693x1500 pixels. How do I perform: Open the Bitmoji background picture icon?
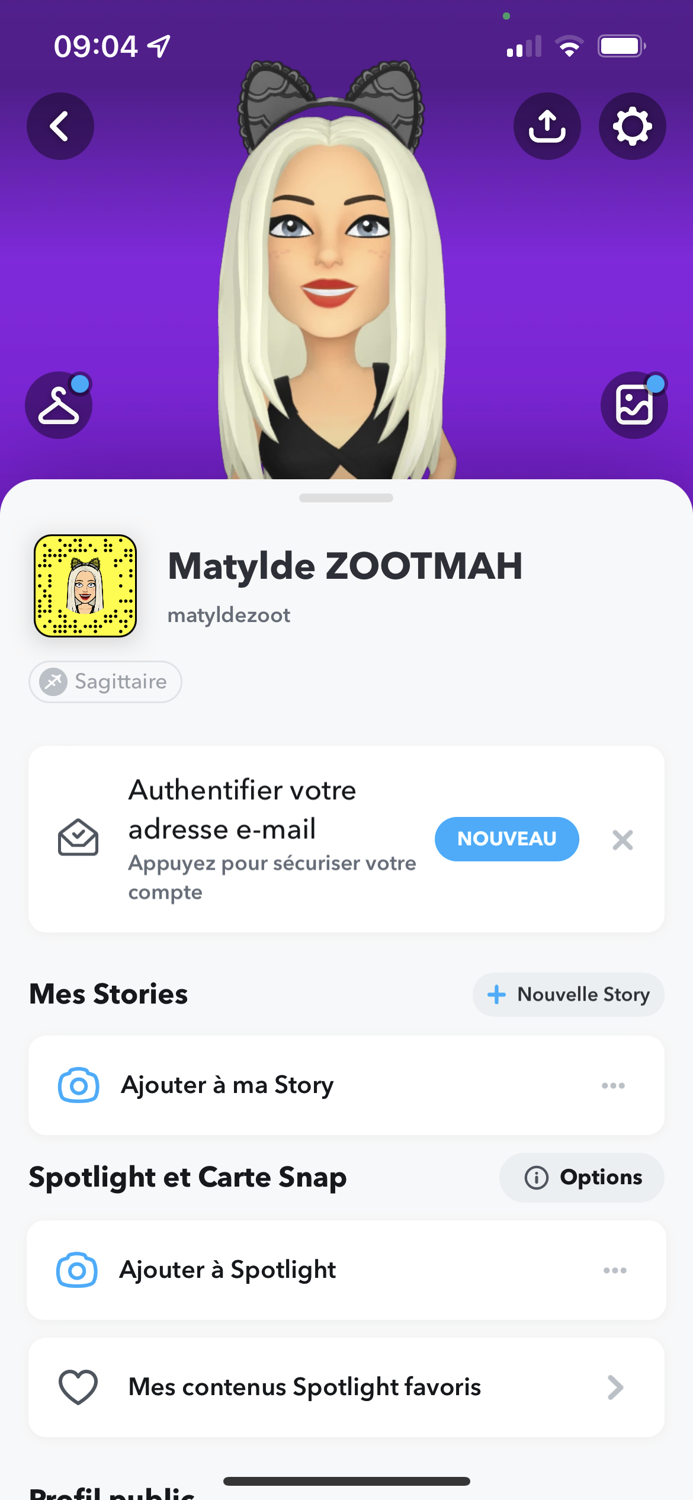point(634,405)
